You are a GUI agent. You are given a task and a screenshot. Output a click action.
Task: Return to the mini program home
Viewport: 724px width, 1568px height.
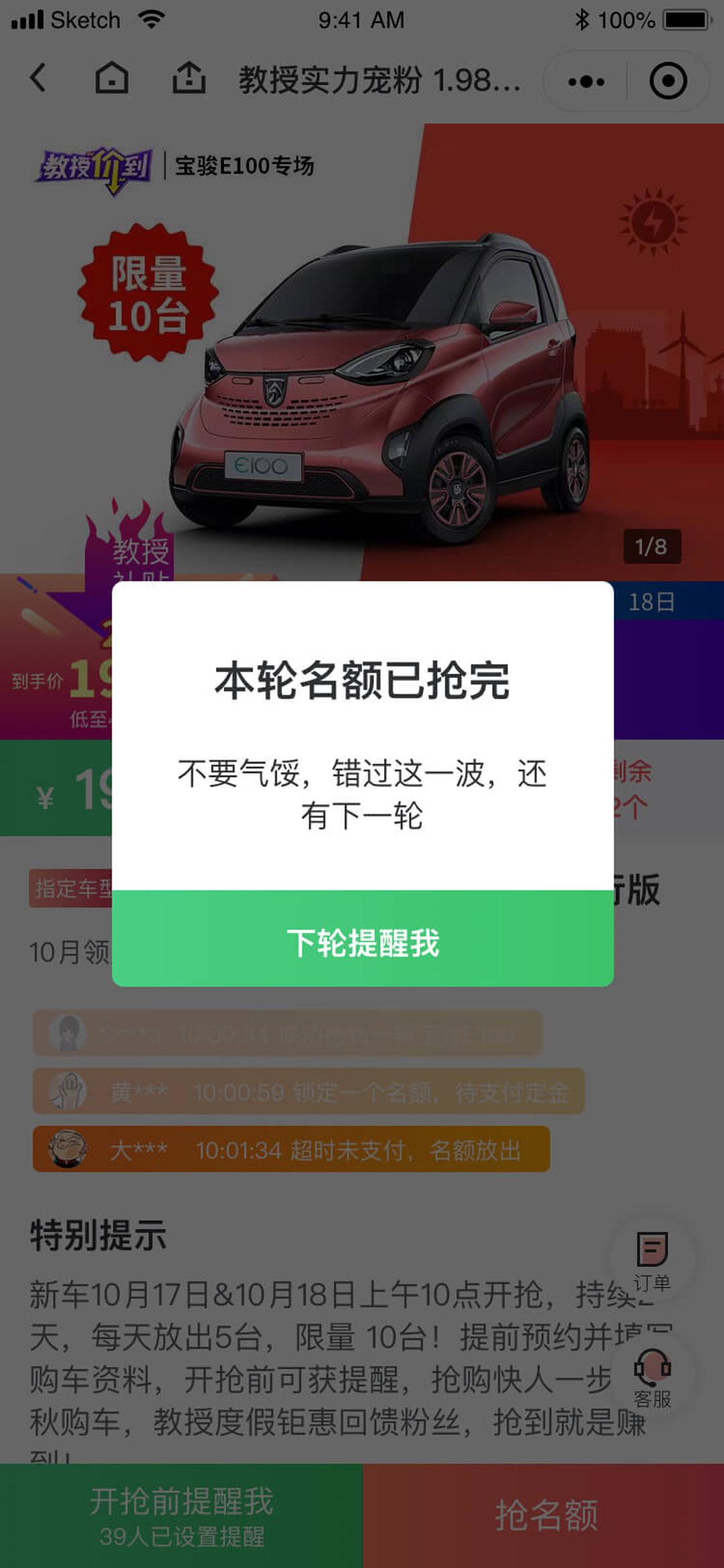[111, 78]
